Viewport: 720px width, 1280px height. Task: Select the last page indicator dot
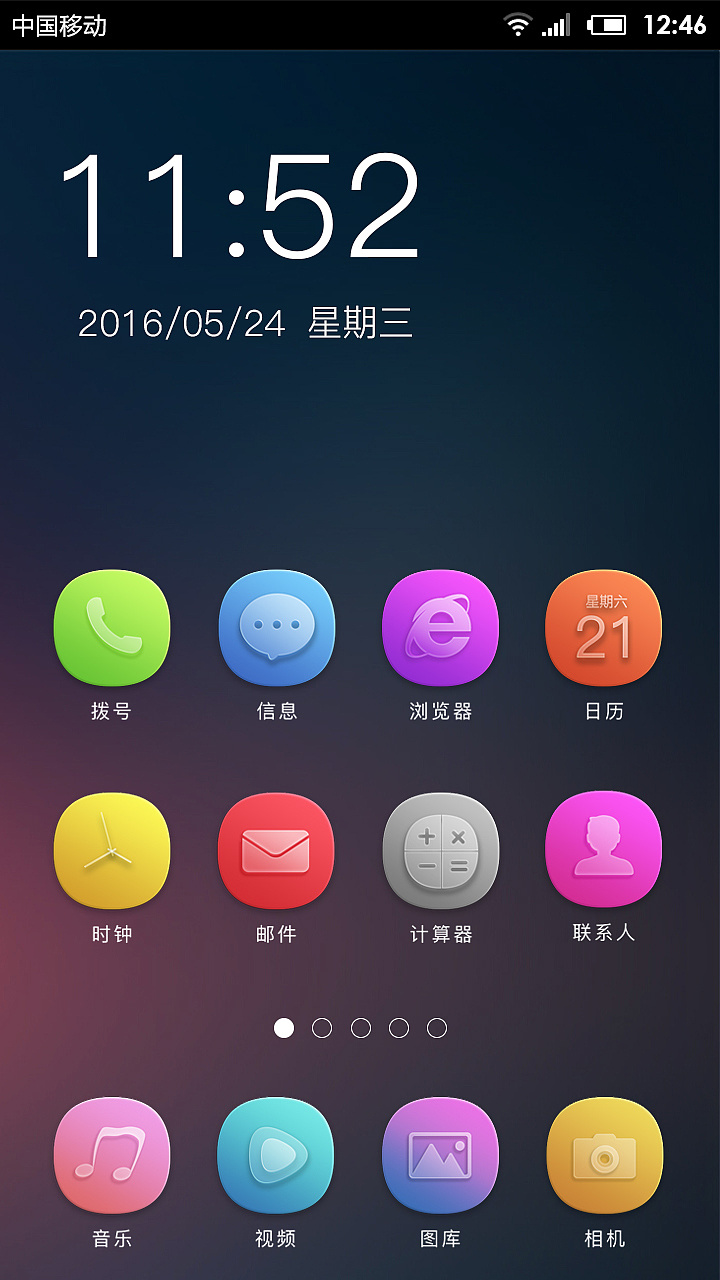437,1028
